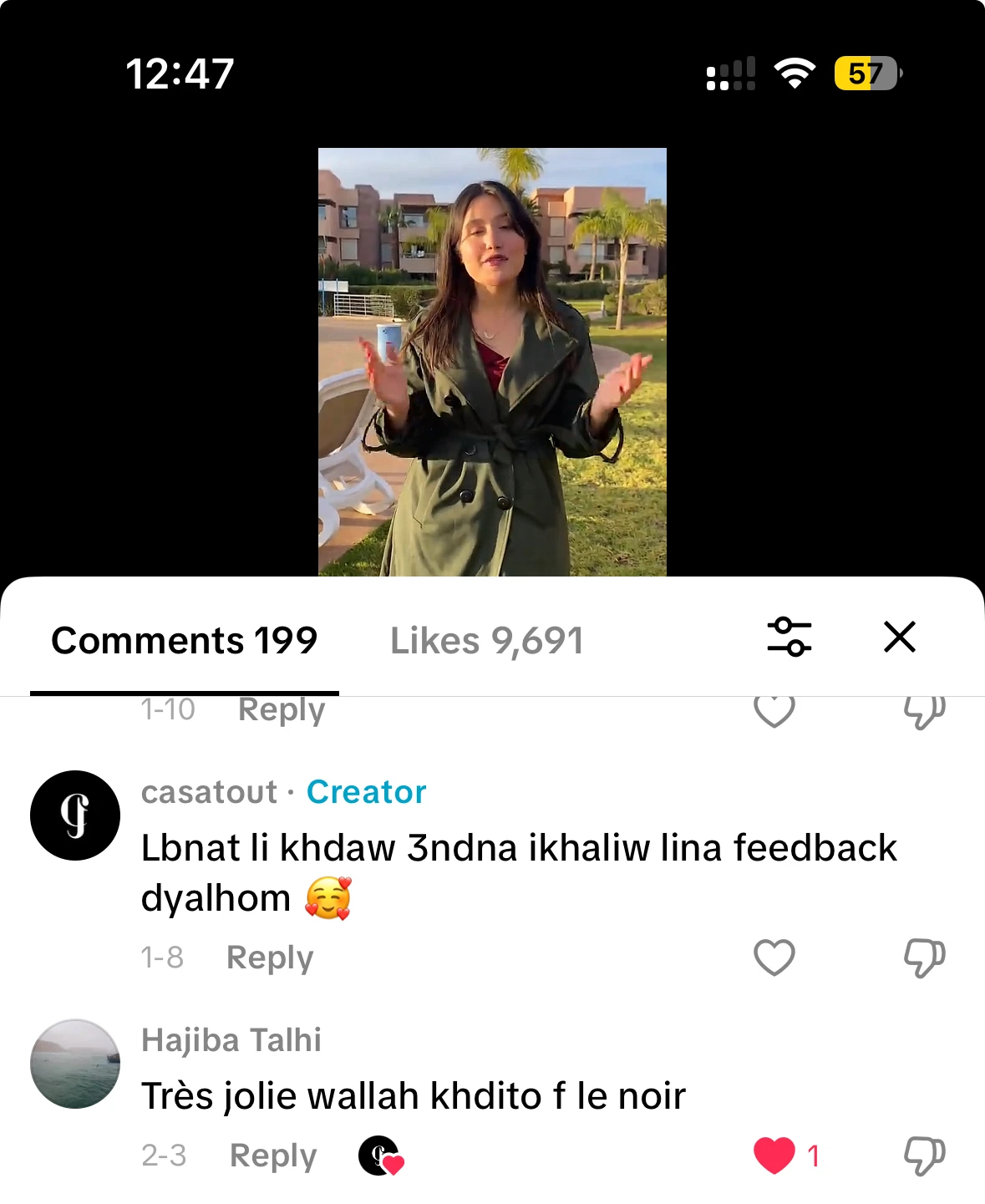
Task: Reply to the comment dated 1-10
Action: coord(282,710)
